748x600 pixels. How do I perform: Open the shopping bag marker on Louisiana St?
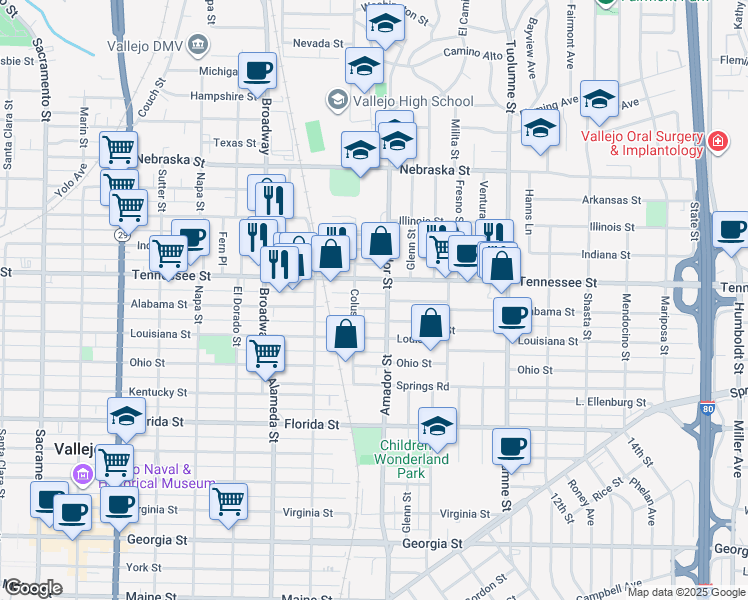tap(430, 323)
